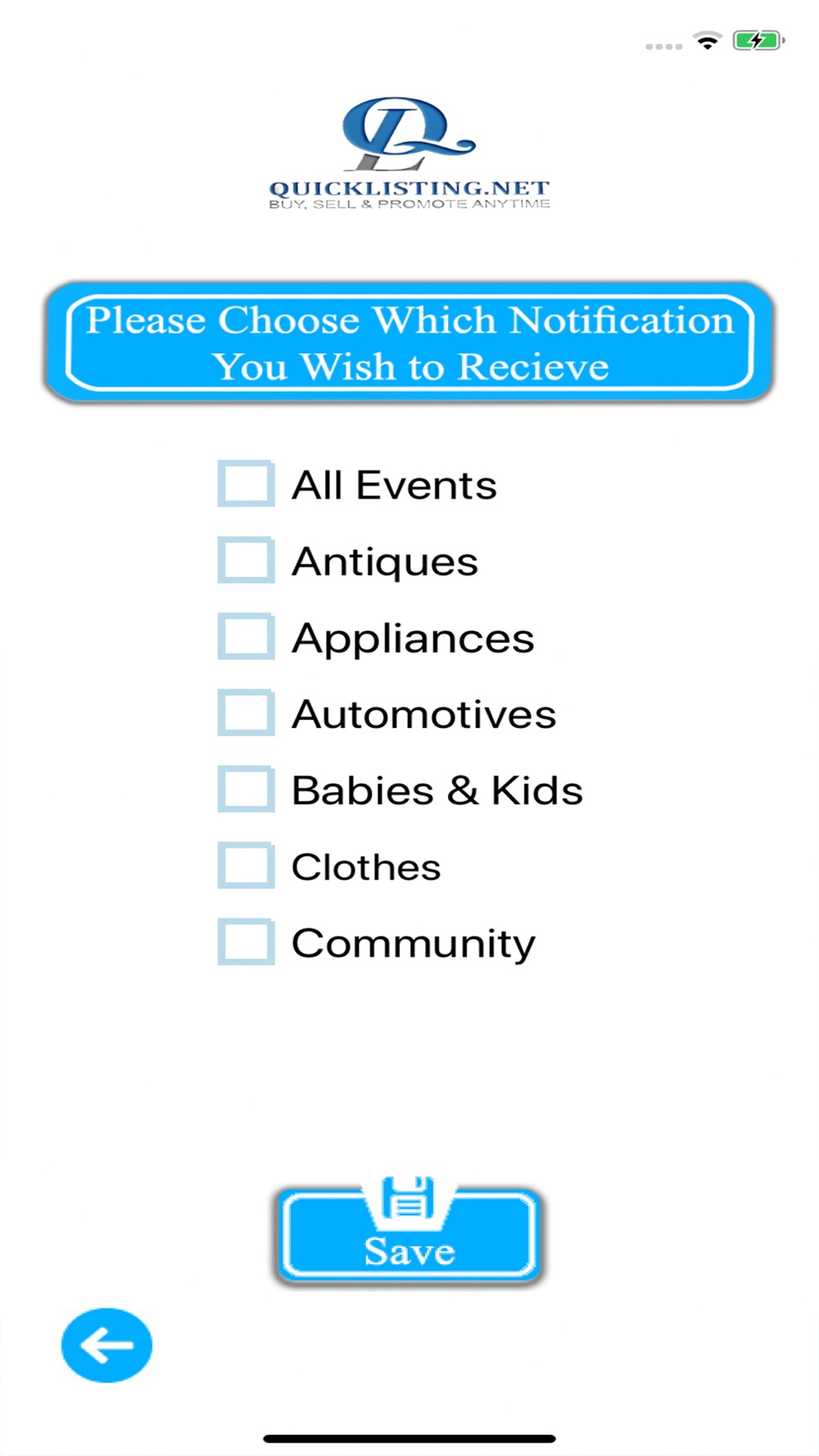The width and height of the screenshot is (819, 1456).
Task: Mark the Community checkbox
Action: (246, 942)
